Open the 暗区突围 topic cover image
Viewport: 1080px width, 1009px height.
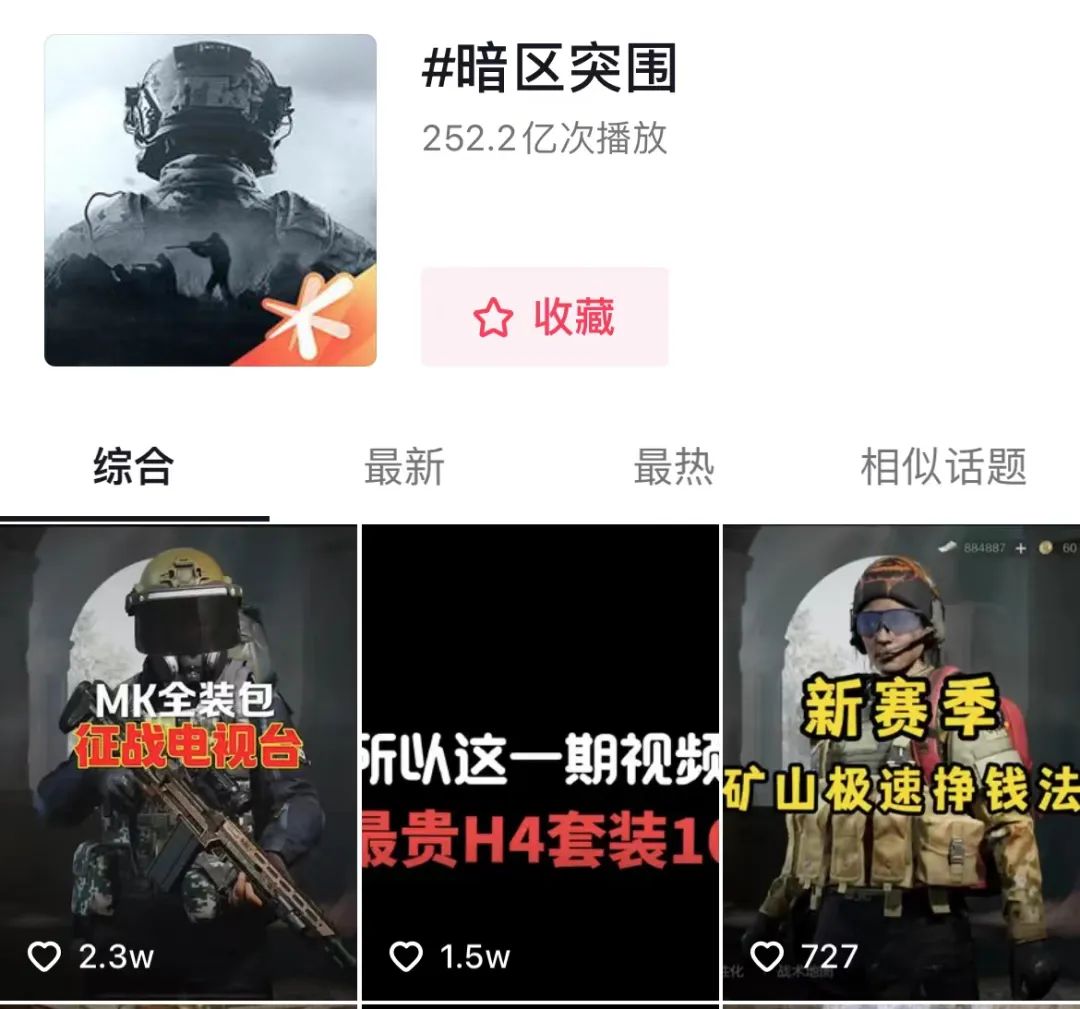[x=210, y=200]
